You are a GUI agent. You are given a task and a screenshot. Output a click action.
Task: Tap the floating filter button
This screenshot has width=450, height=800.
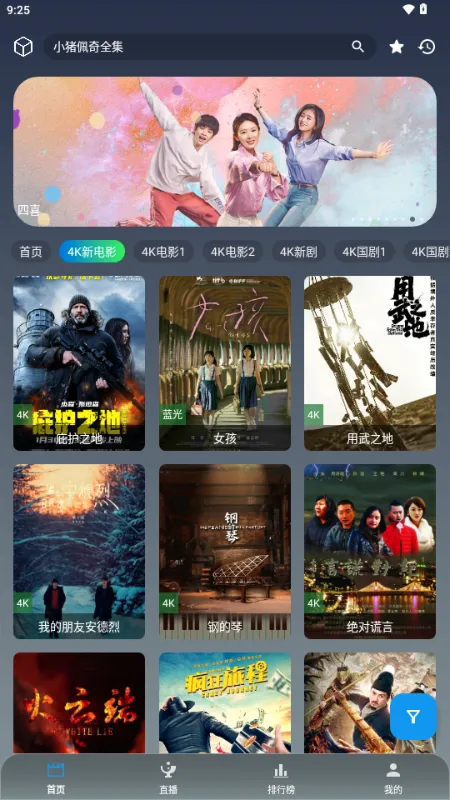(413, 717)
